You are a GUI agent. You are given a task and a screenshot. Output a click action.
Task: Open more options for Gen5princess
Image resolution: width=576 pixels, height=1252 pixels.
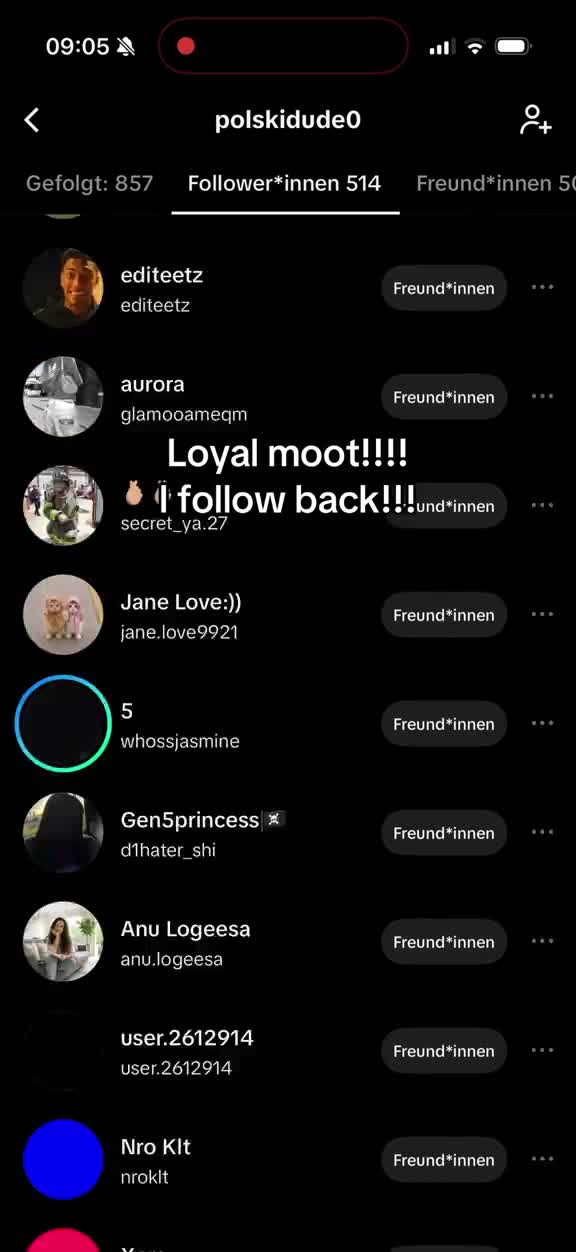pyautogui.click(x=542, y=832)
